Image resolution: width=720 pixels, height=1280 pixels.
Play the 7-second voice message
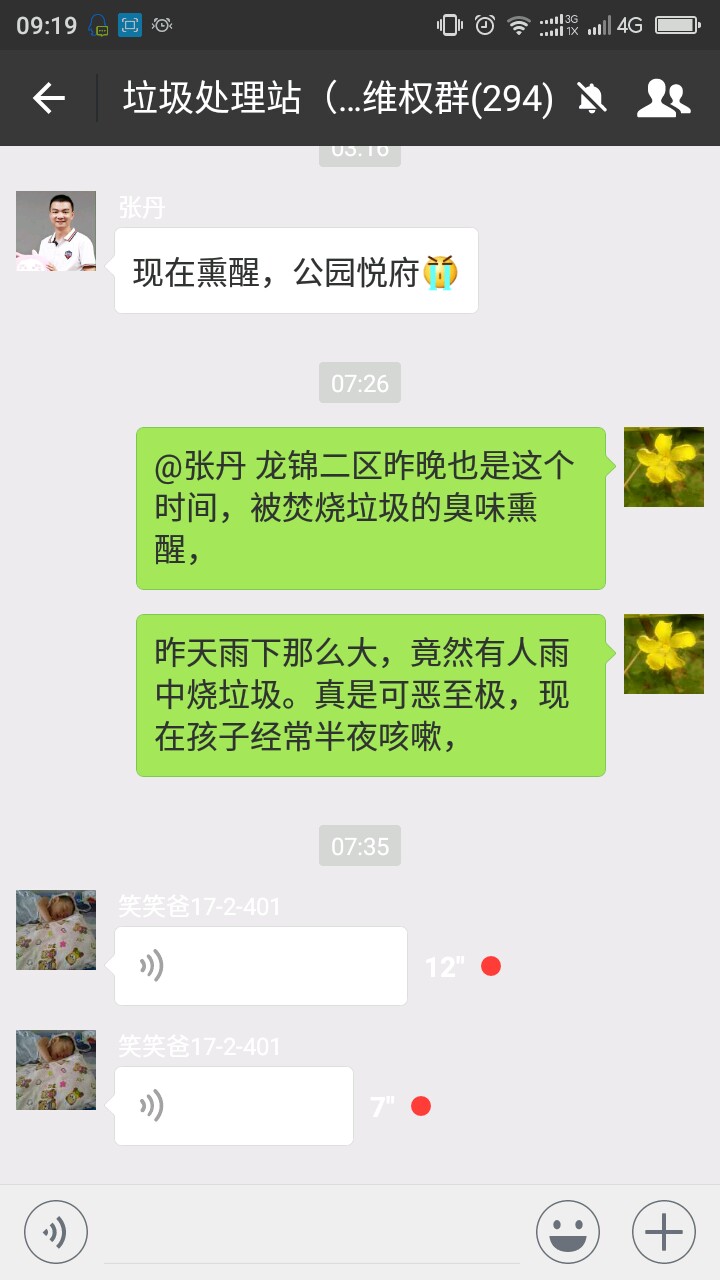tap(233, 1106)
